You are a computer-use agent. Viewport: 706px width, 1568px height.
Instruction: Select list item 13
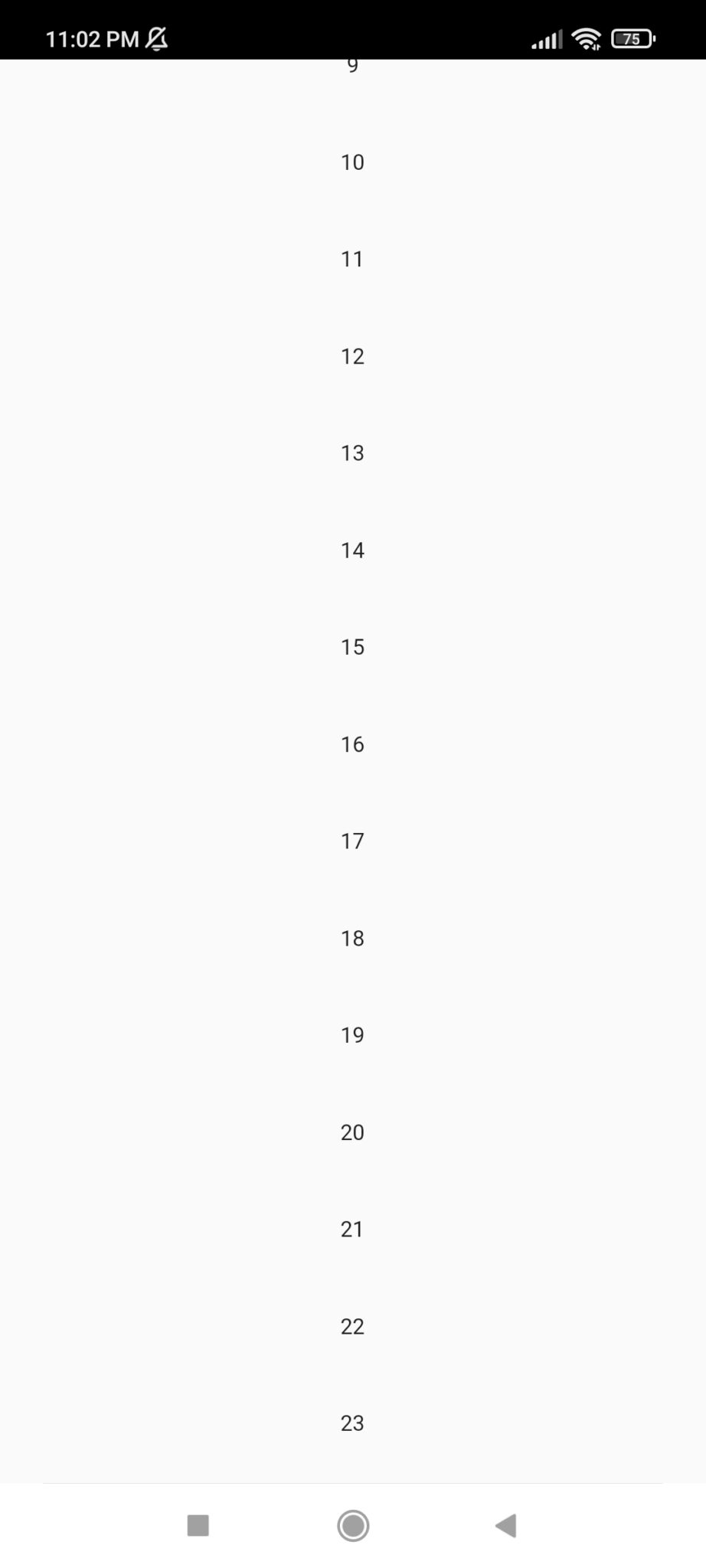pyautogui.click(x=352, y=452)
